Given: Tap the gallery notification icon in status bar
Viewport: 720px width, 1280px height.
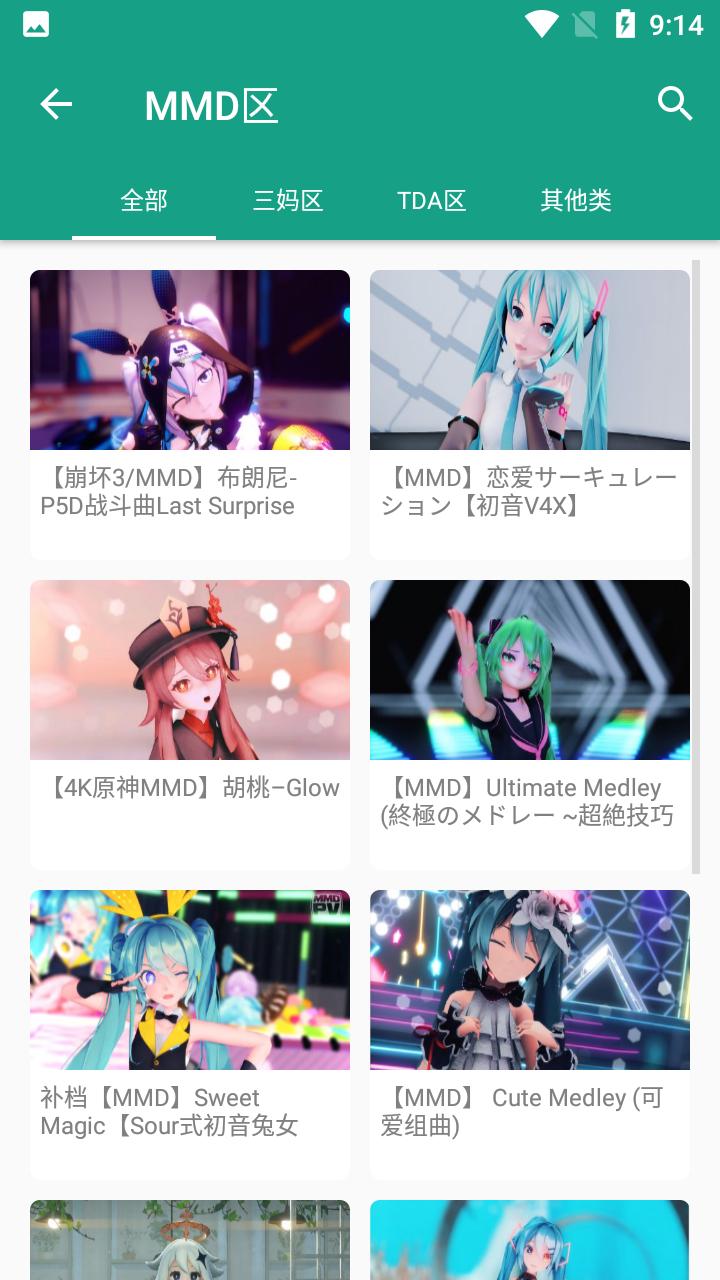Looking at the screenshot, I should pos(35,22).
